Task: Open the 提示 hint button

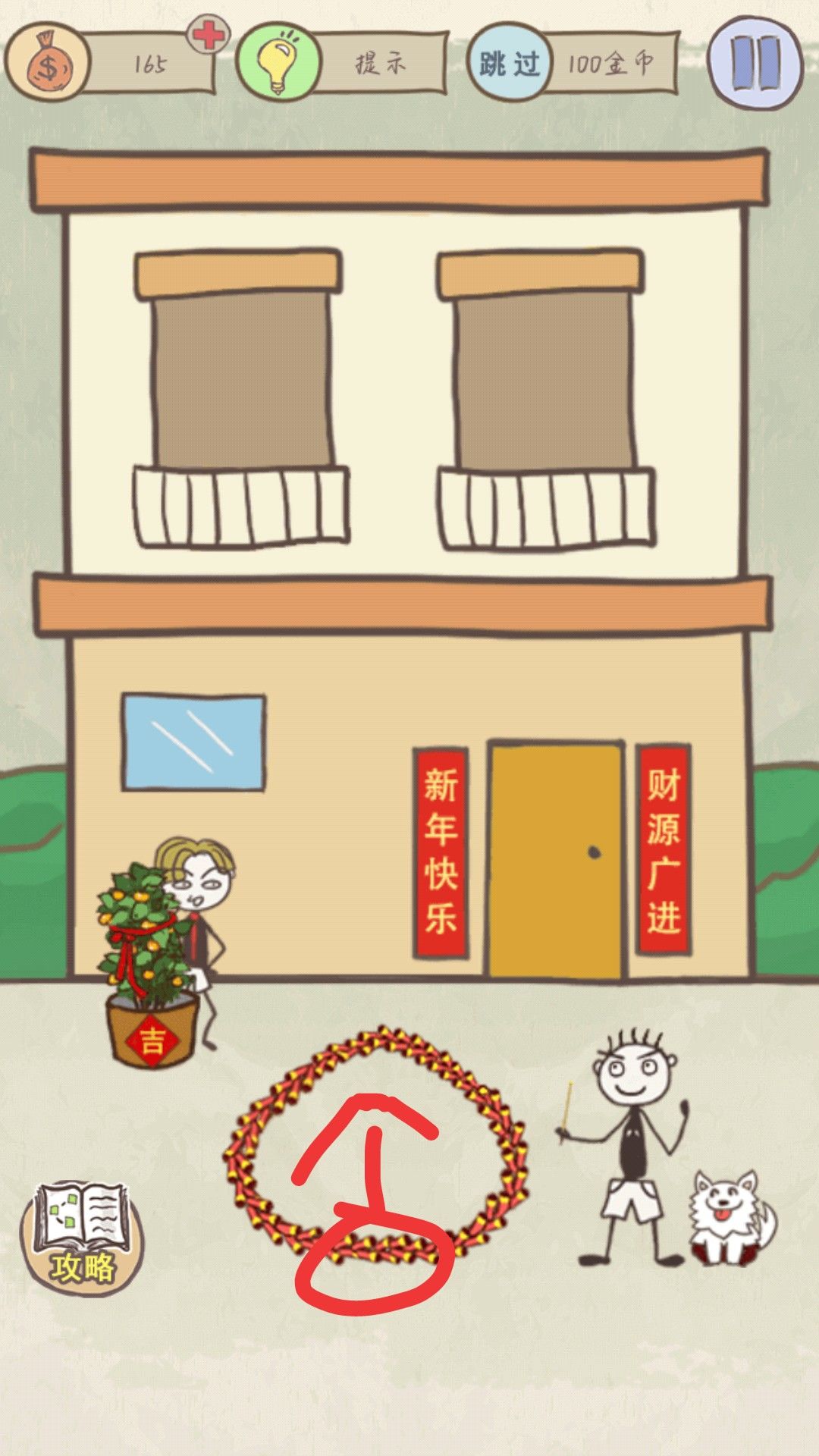Action: [343, 64]
